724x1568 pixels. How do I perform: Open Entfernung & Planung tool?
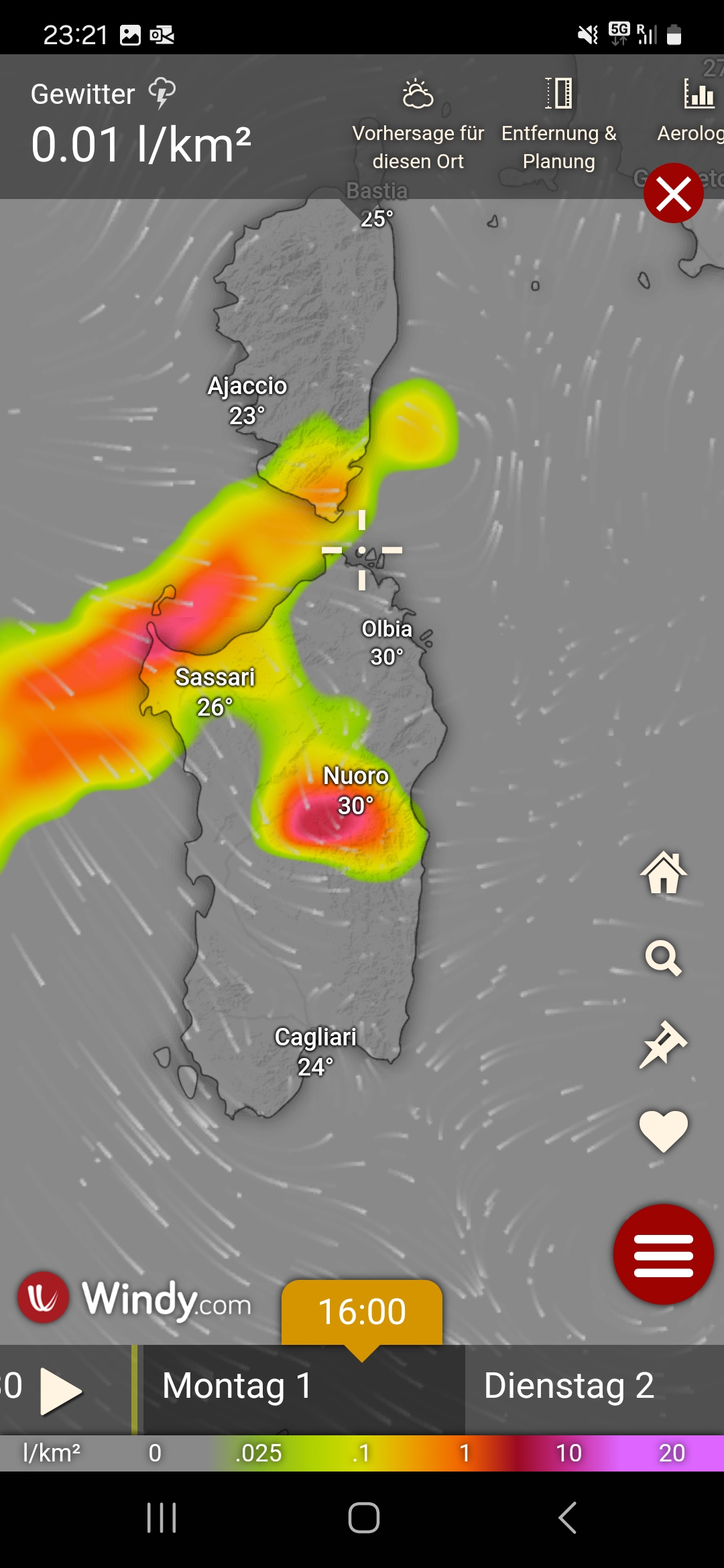click(x=558, y=125)
